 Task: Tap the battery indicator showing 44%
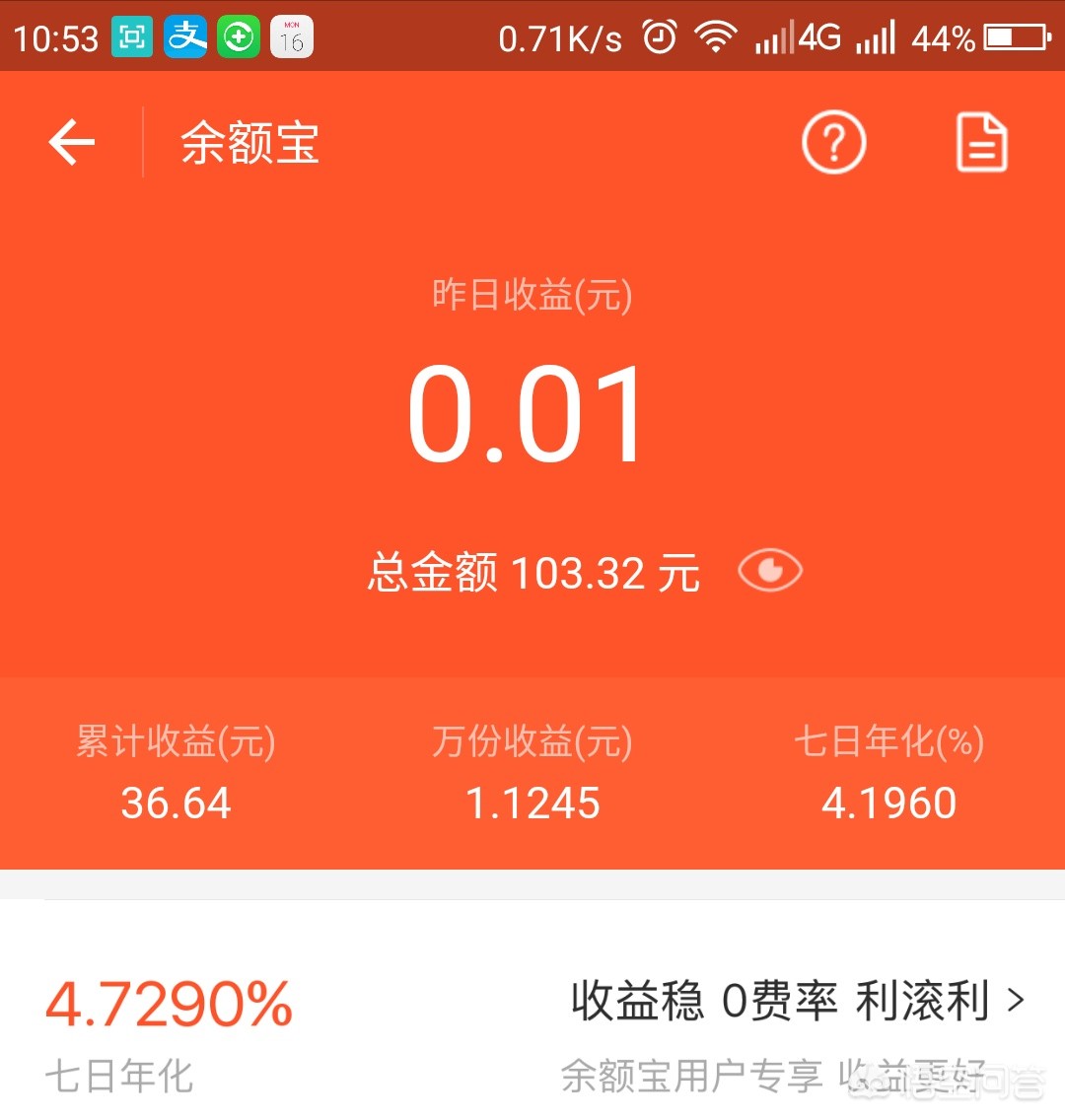point(1007,36)
